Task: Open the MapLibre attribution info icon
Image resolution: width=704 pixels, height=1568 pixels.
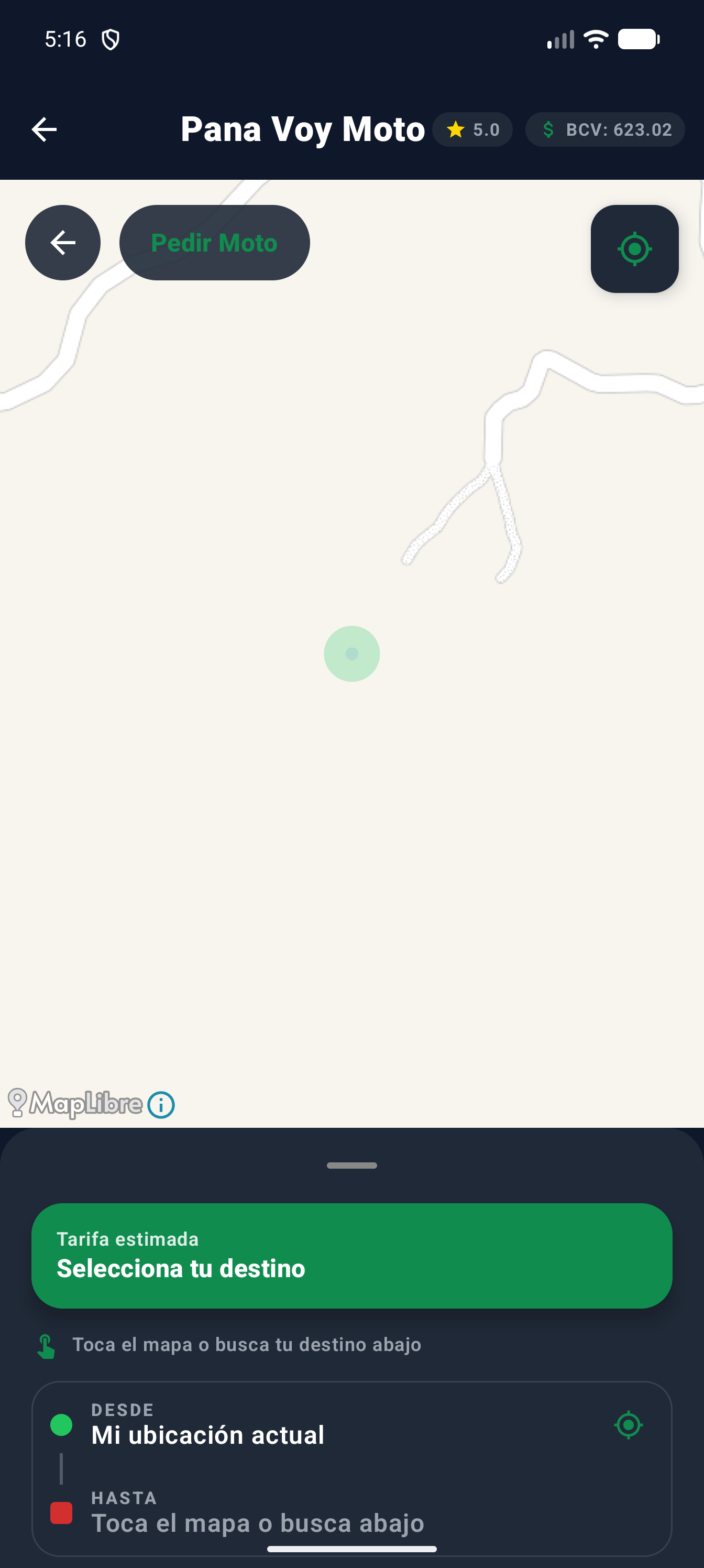Action: point(161,1104)
